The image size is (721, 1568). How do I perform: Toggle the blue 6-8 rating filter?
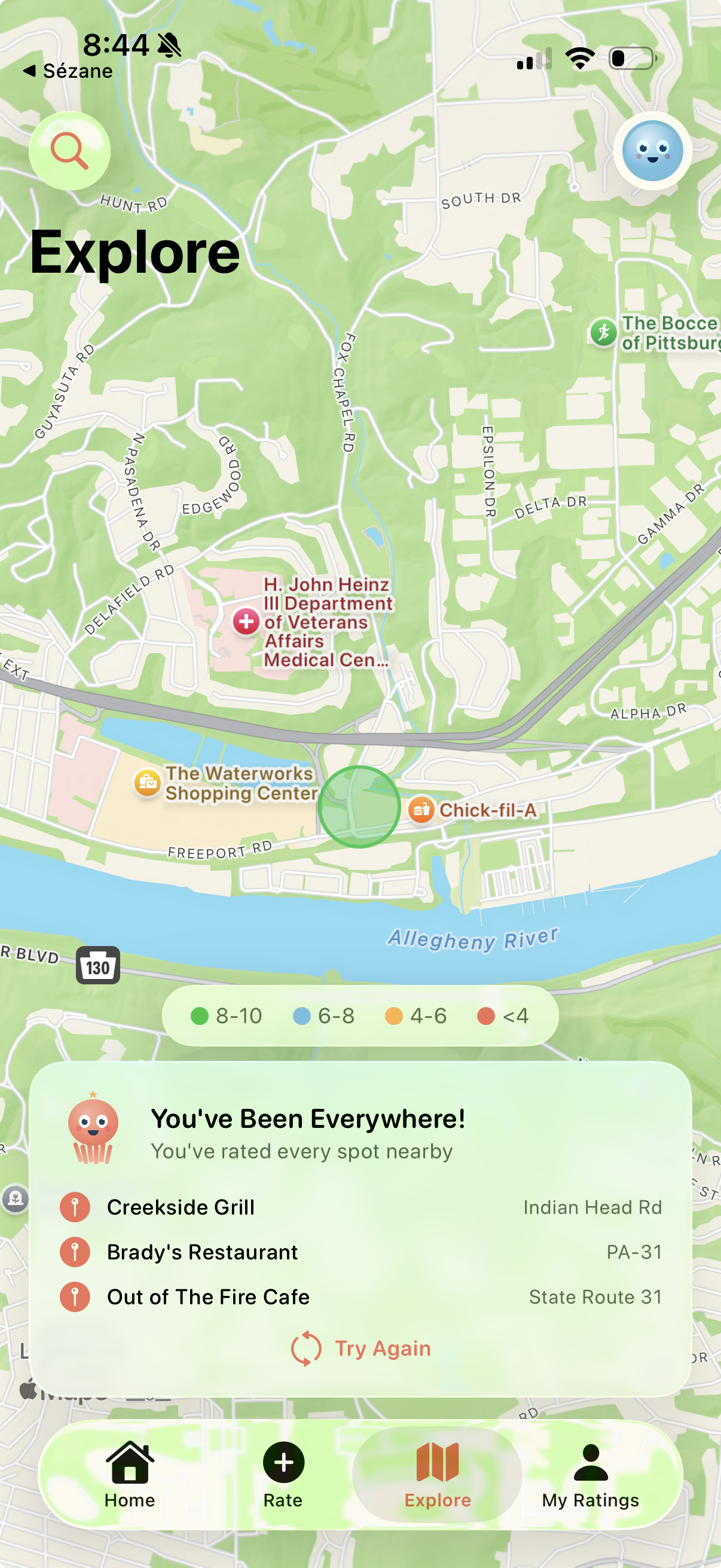(301, 1015)
